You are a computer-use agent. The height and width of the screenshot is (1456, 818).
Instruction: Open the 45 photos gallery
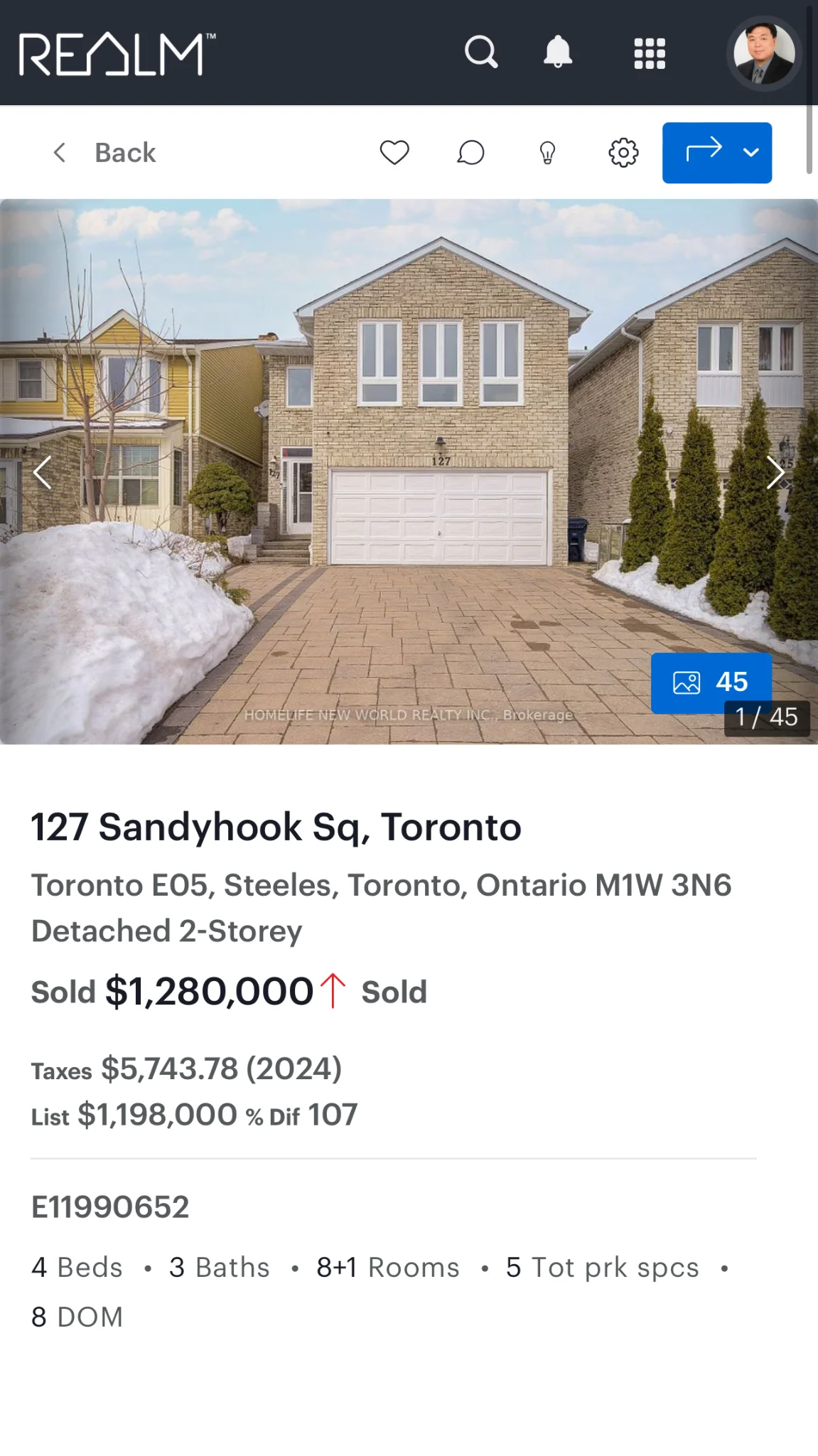[711, 682]
